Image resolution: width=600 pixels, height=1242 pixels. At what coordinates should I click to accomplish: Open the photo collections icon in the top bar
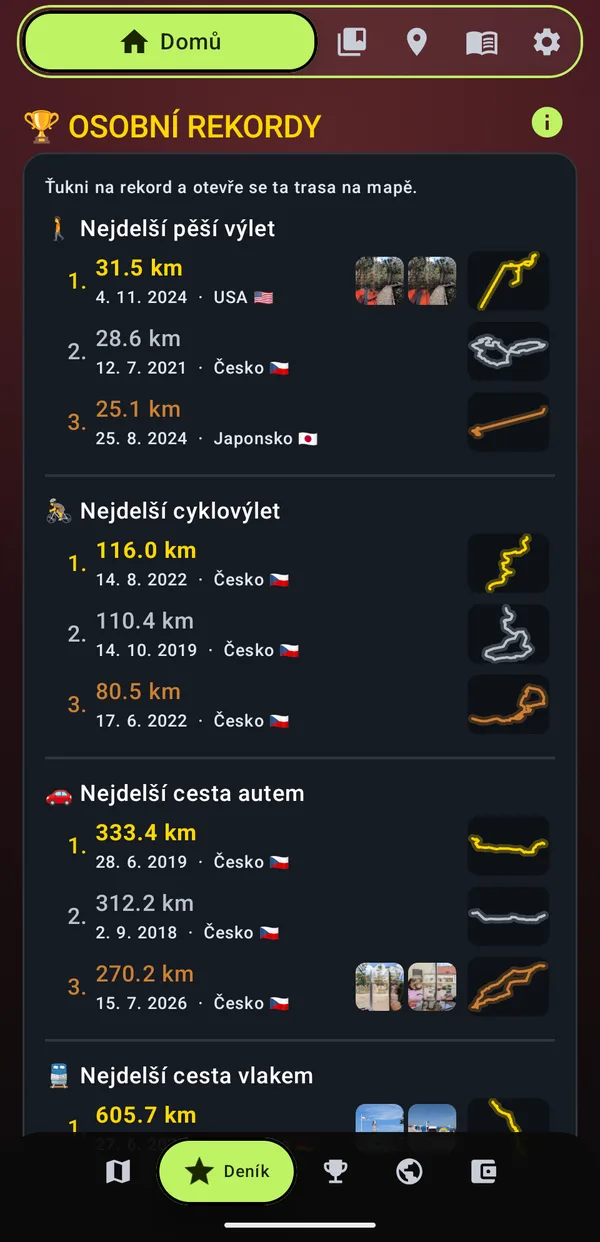point(352,42)
